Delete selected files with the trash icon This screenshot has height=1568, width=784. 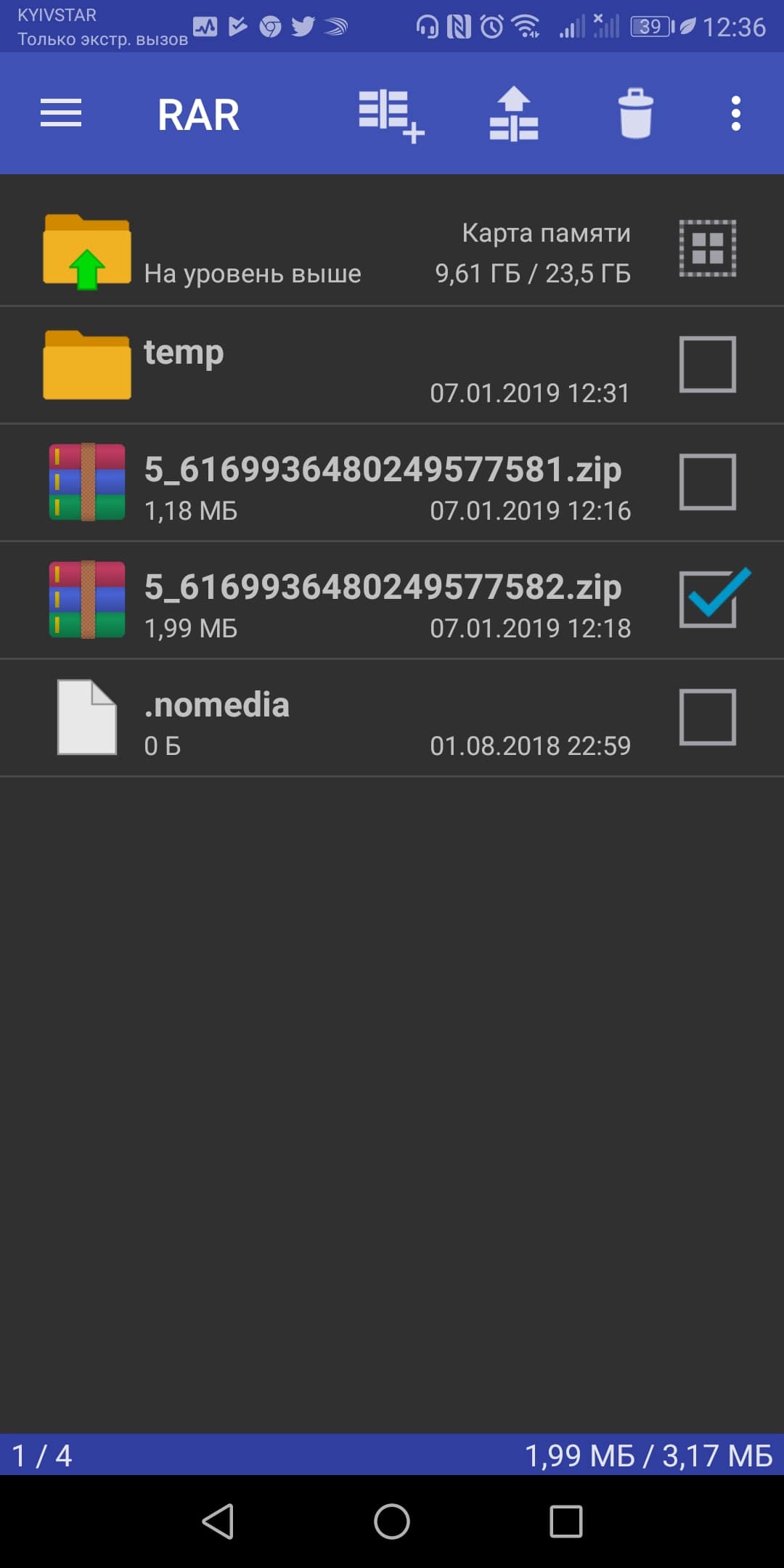tap(635, 114)
